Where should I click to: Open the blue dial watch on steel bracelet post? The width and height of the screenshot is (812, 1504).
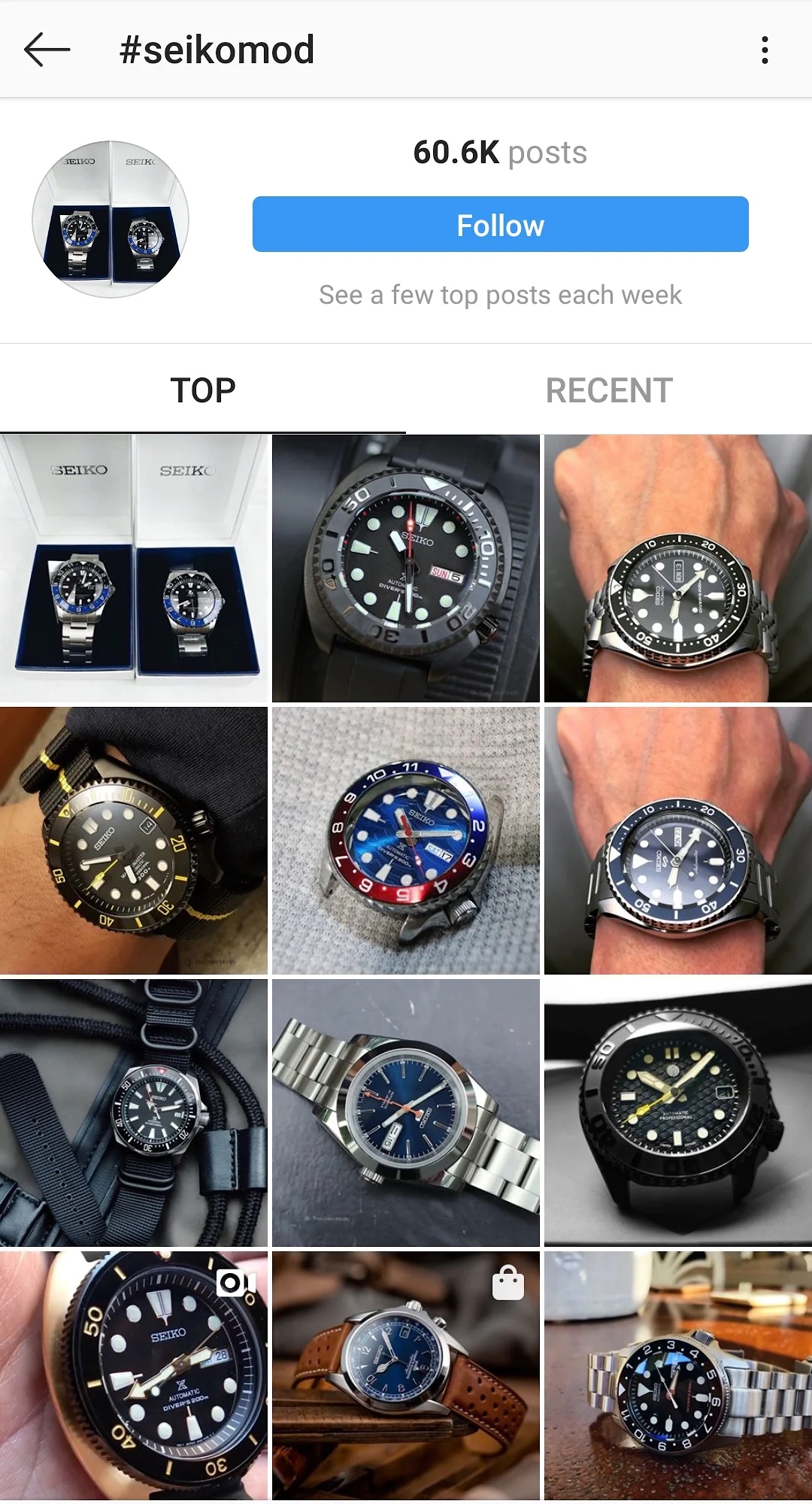point(406,1113)
